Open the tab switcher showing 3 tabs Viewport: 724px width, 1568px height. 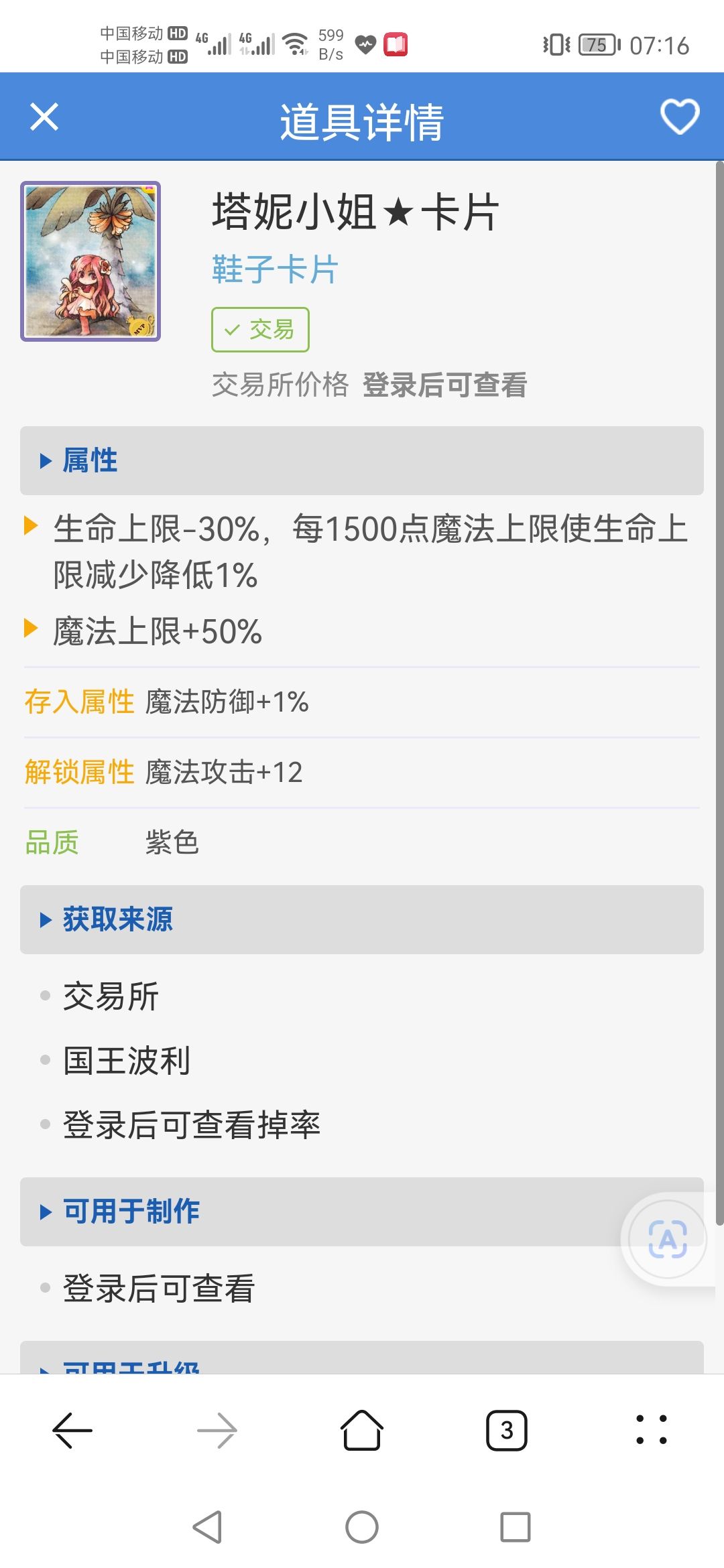[x=507, y=1431]
